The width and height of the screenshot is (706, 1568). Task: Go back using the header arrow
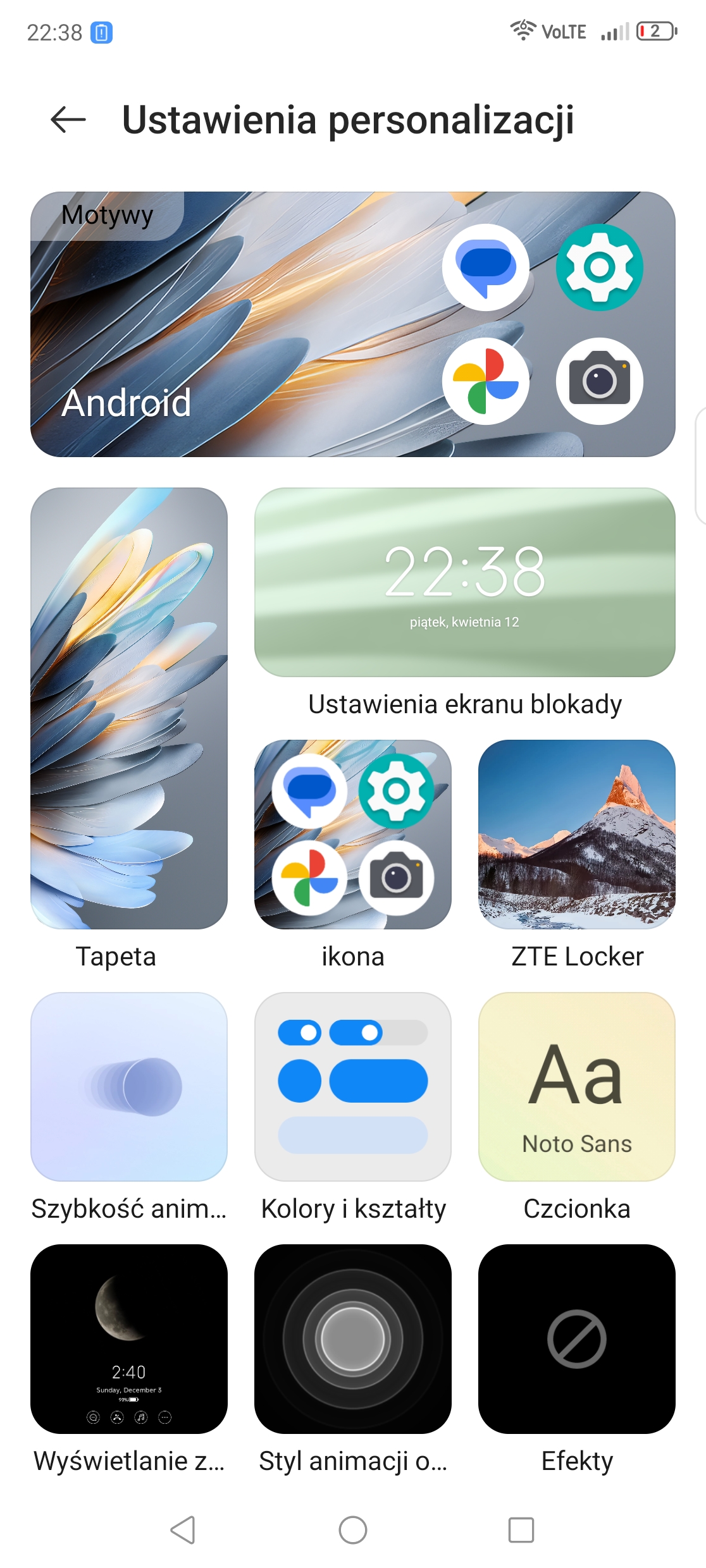pyautogui.click(x=68, y=119)
